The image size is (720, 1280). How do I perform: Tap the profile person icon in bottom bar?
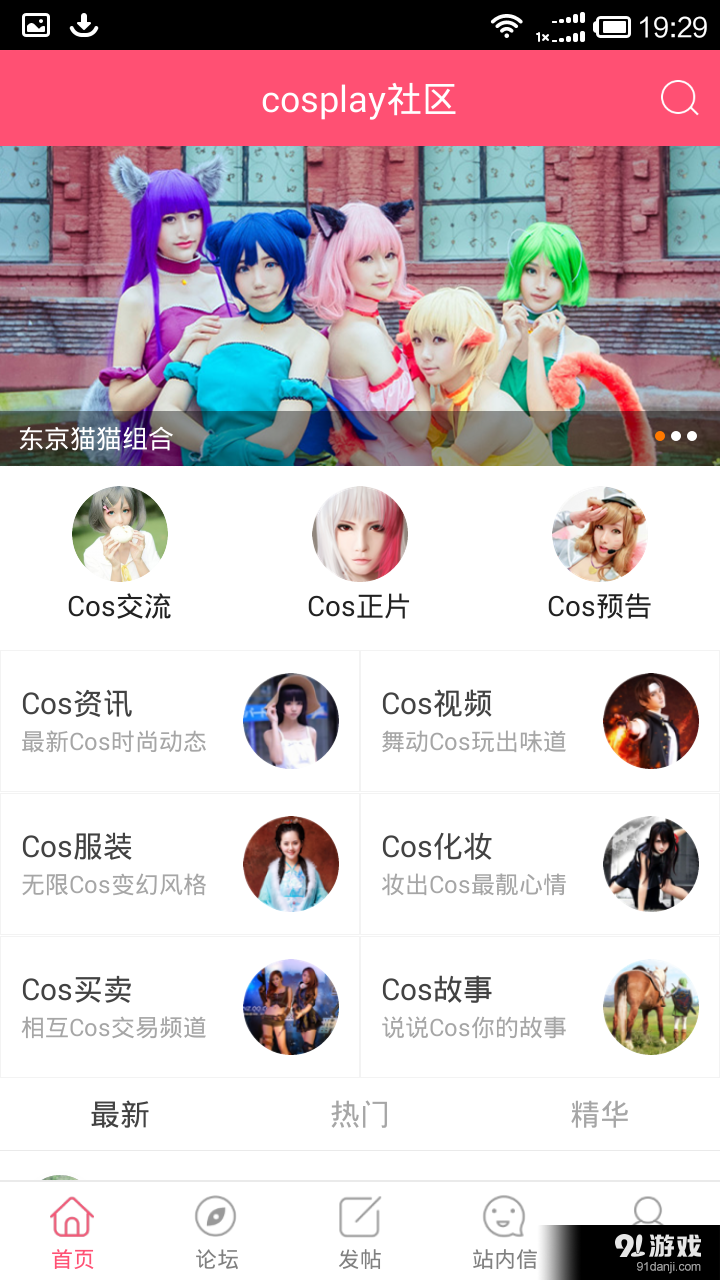pyautogui.click(x=647, y=1212)
